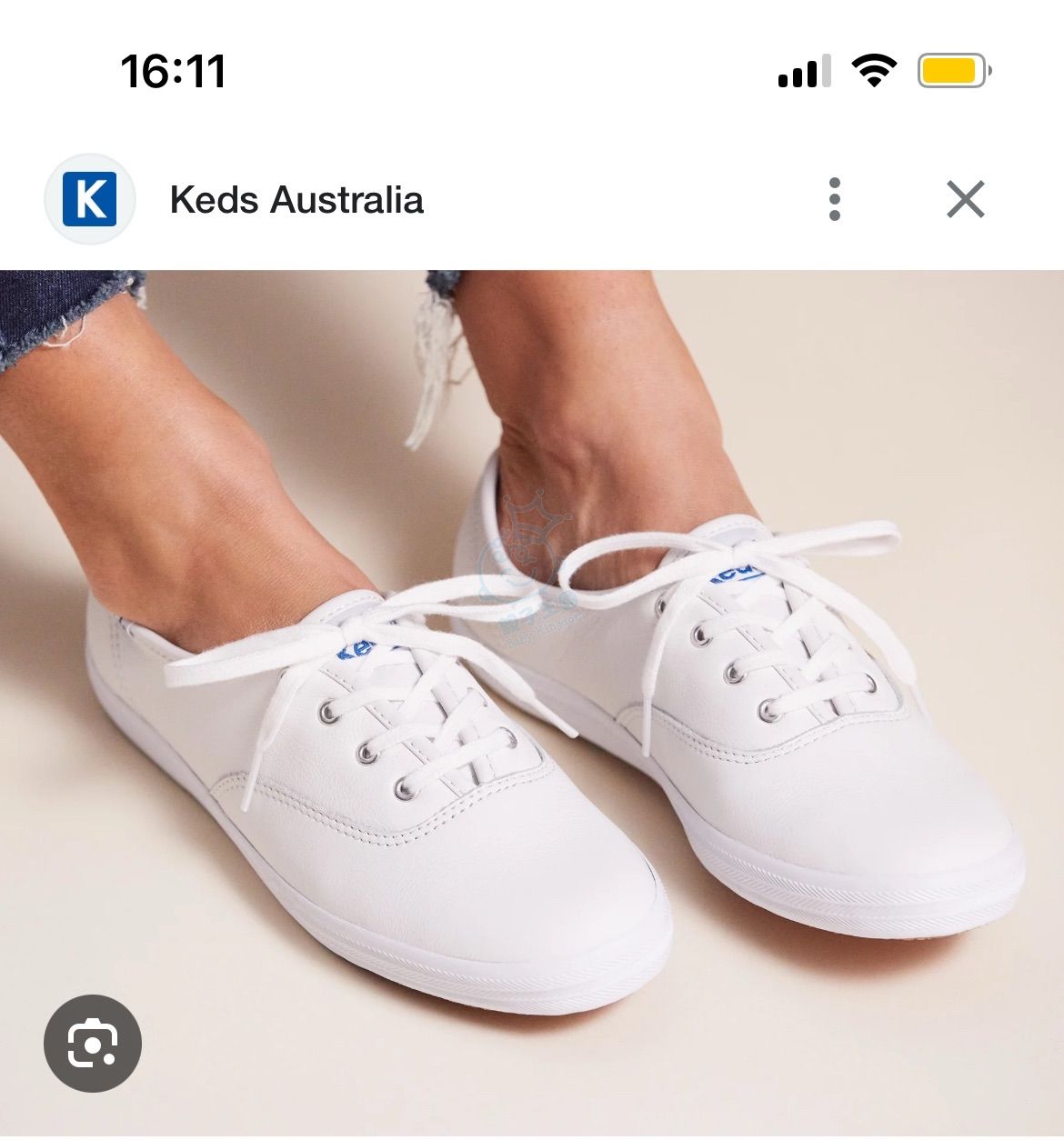The width and height of the screenshot is (1064, 1140).
Task: Close the image viewer
Action: click(965, 199)
